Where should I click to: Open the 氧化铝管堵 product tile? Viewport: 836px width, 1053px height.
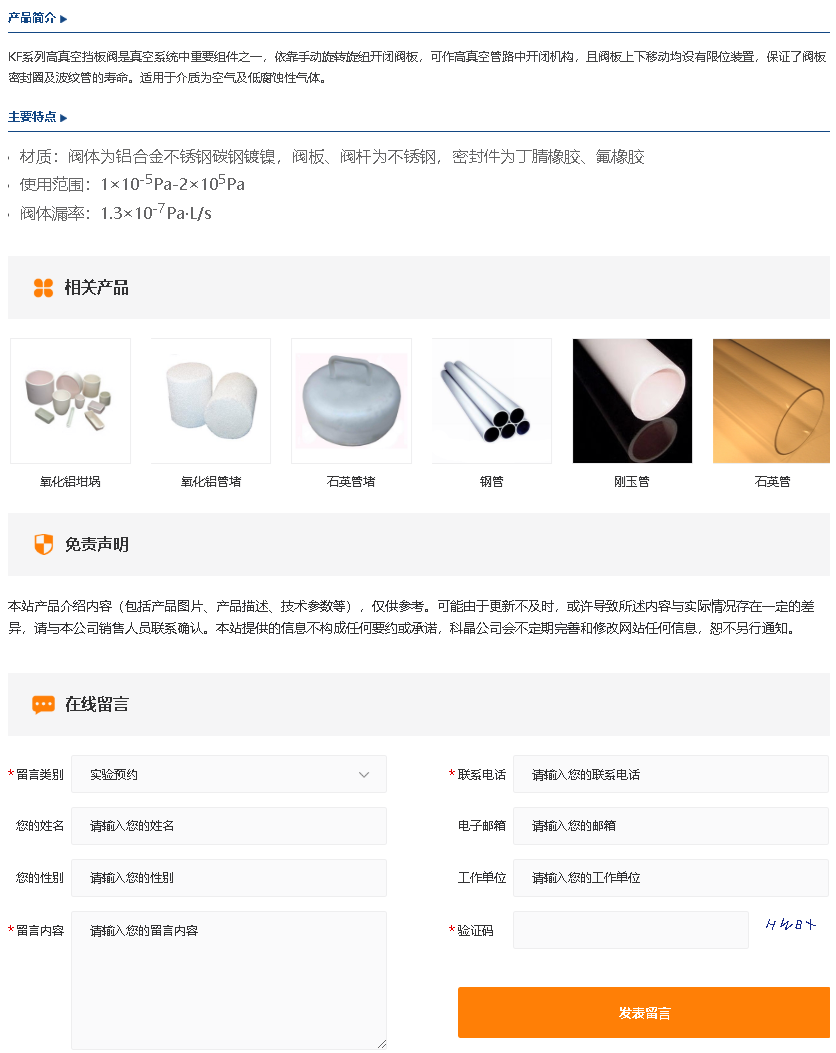[x=211, y=401]
